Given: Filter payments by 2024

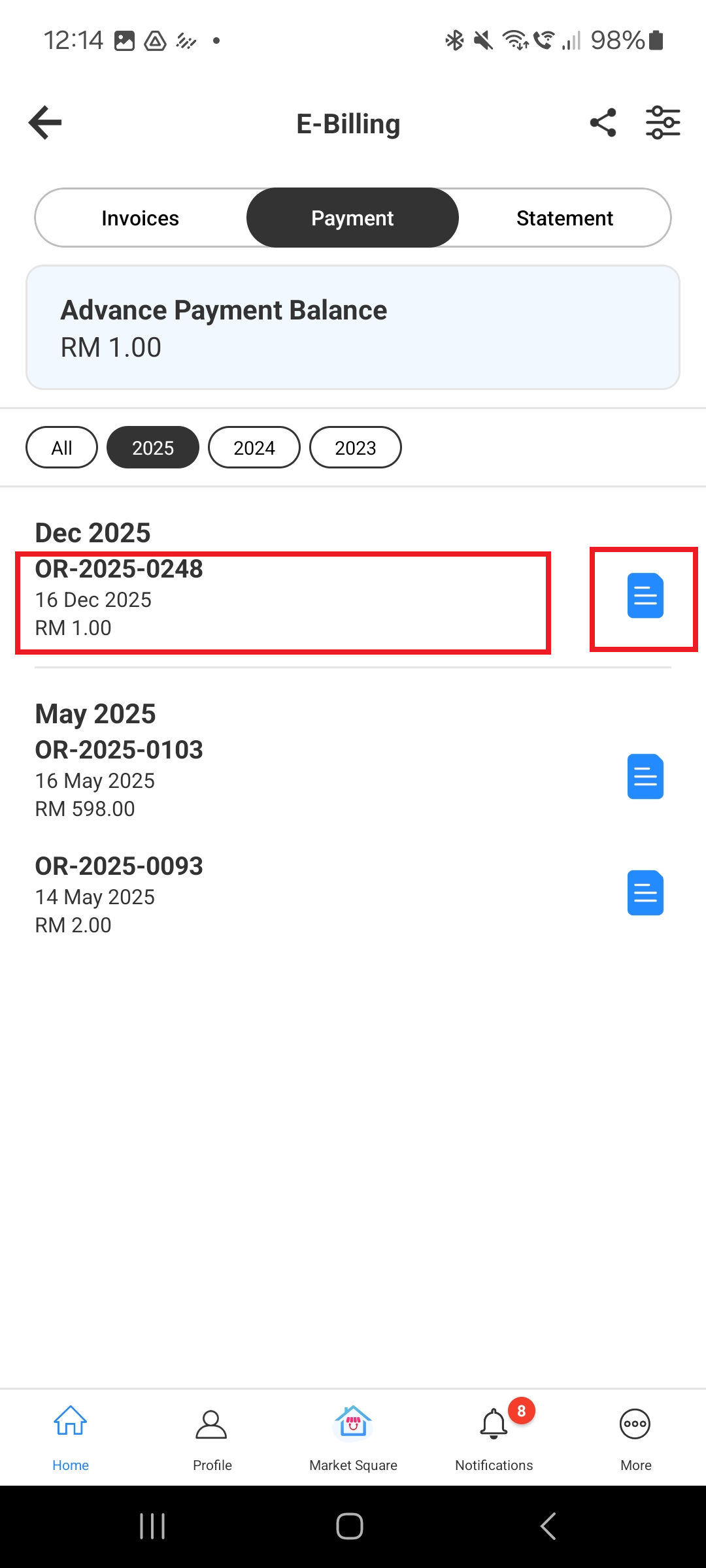Looking at the screenshot, I should point(254,448).
